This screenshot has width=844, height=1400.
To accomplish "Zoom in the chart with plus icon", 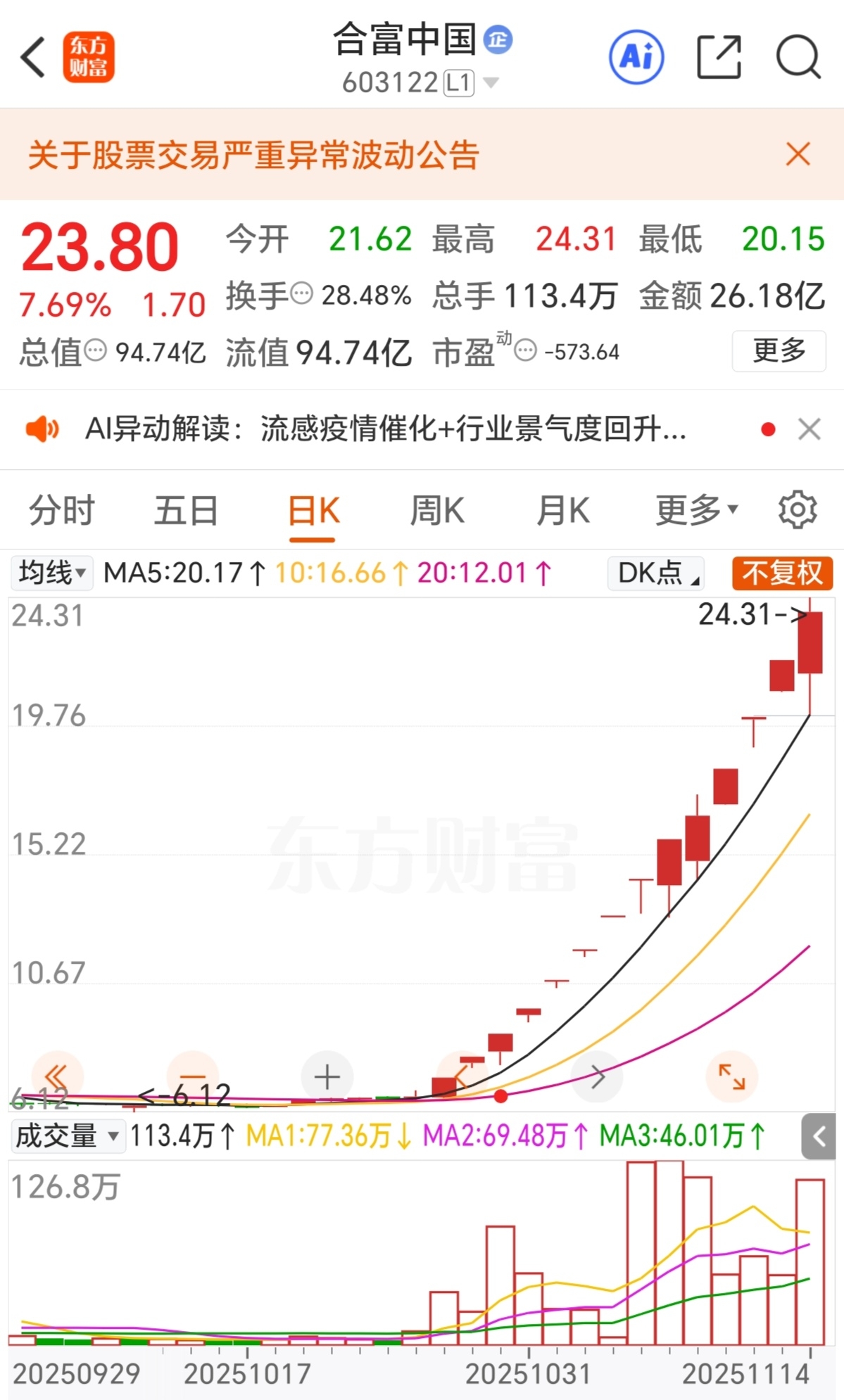I will pos(326,1076).
